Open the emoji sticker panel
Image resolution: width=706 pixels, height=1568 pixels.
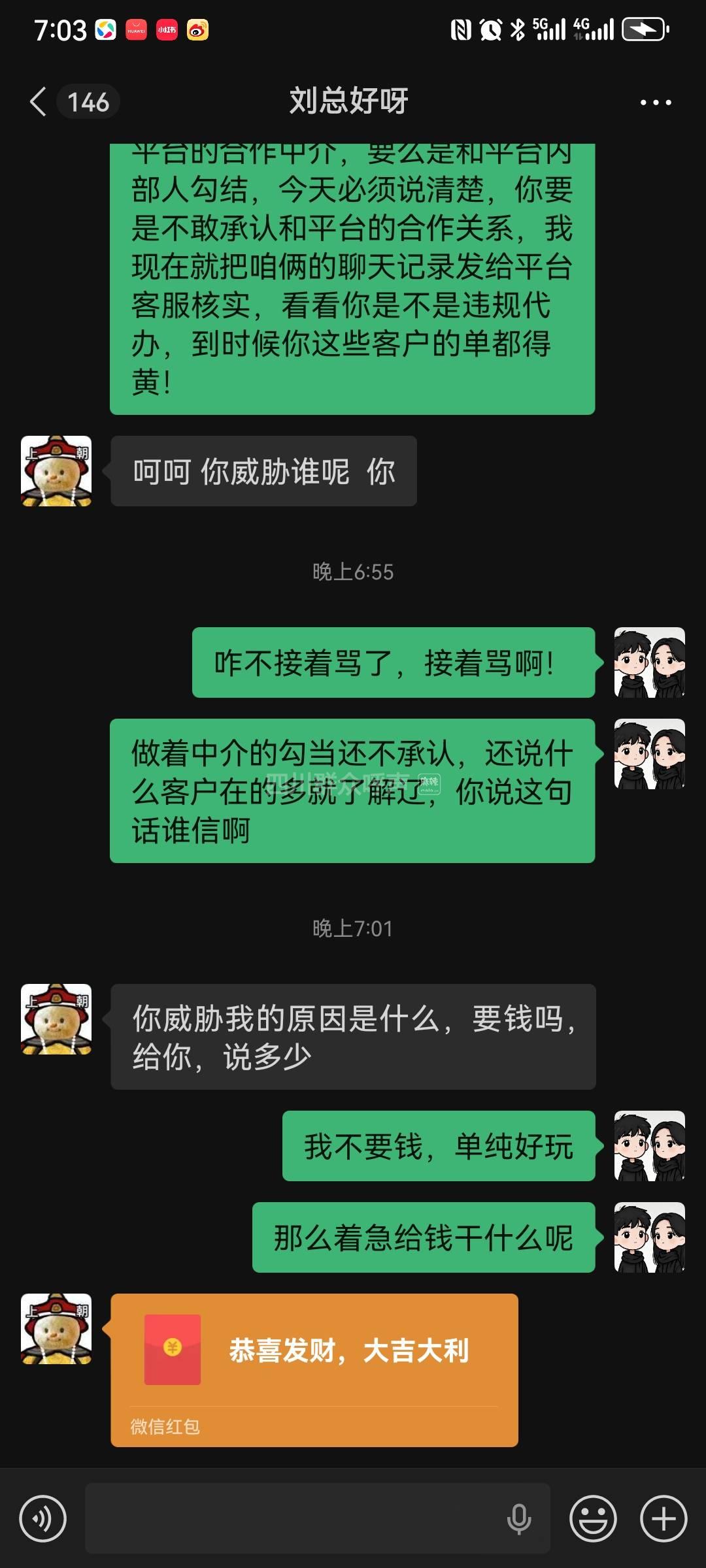(x=593, y=1519)
